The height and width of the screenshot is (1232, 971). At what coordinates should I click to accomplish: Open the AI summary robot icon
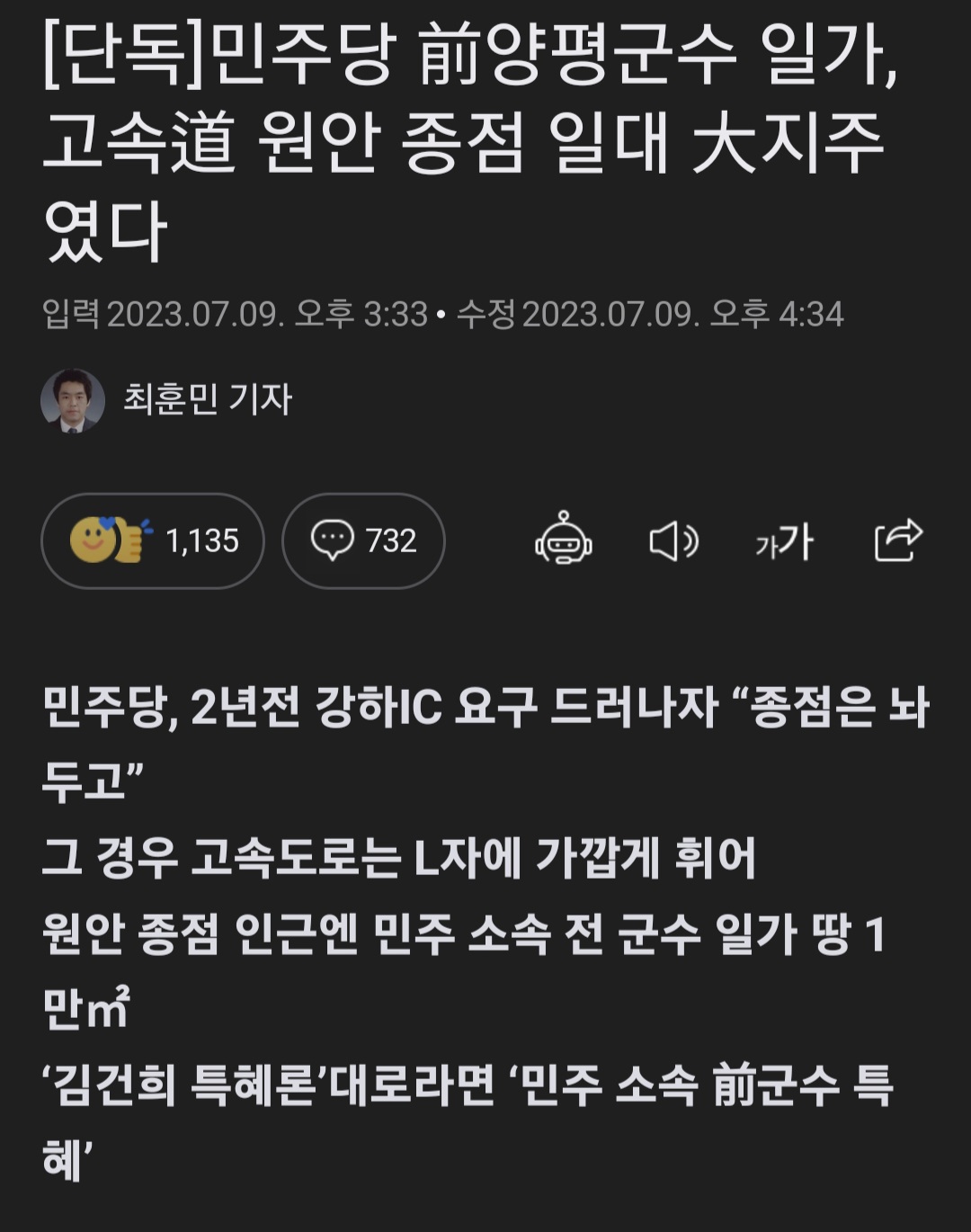[564, 540]
